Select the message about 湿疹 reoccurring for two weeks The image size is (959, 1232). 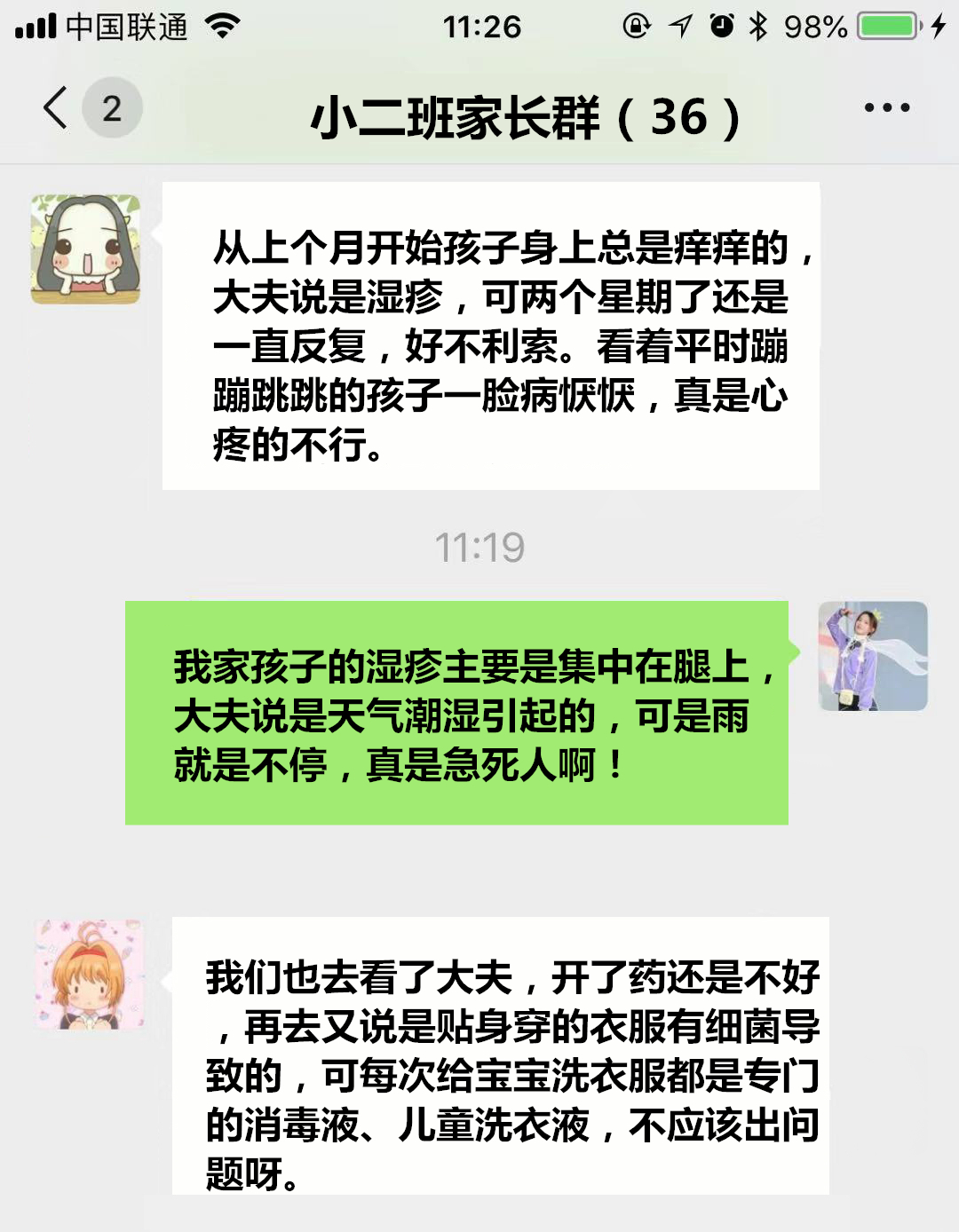tap(488, 337)
